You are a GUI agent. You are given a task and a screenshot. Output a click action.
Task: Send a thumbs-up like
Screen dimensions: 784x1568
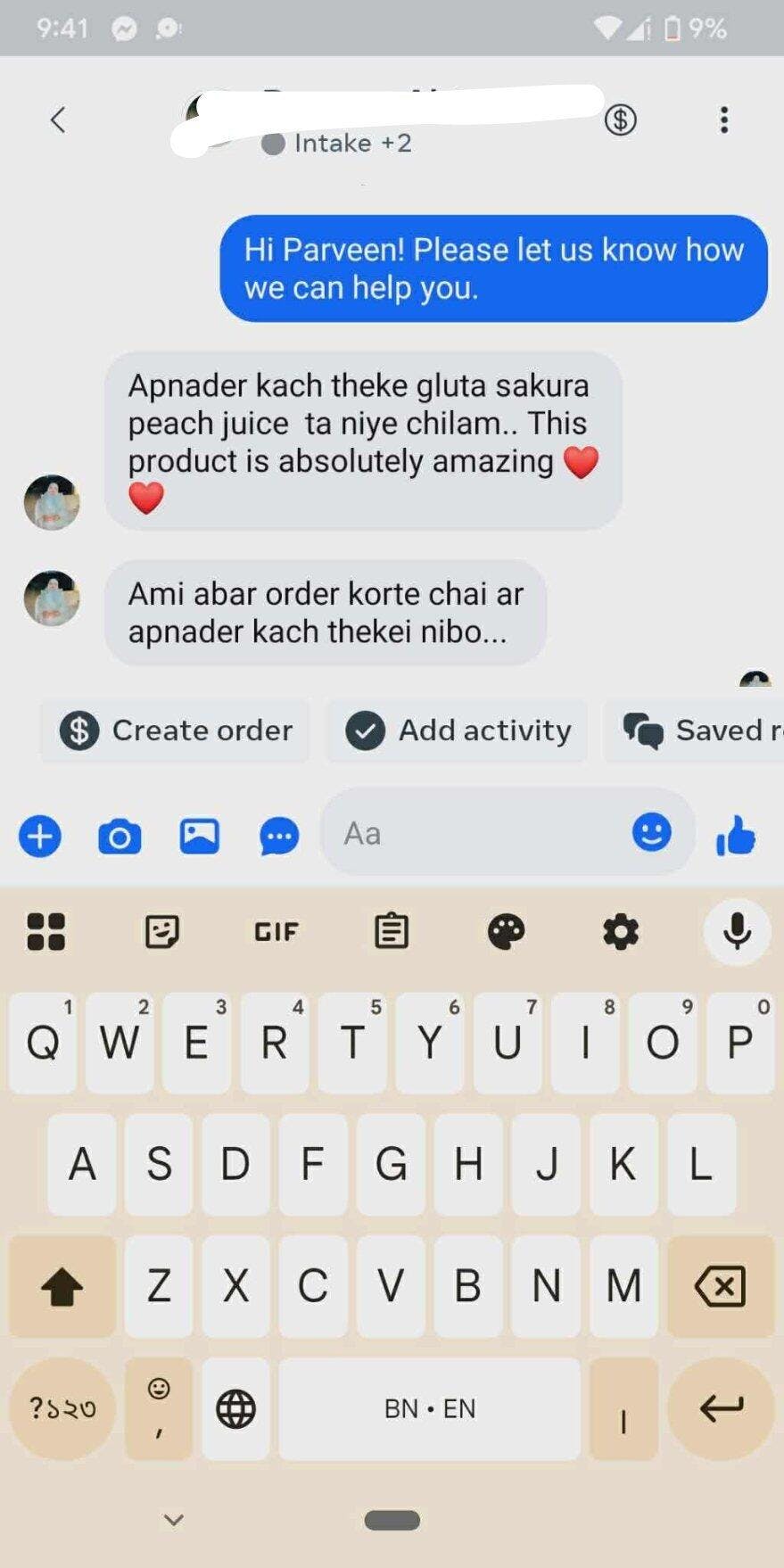click(x=736, y=837)
